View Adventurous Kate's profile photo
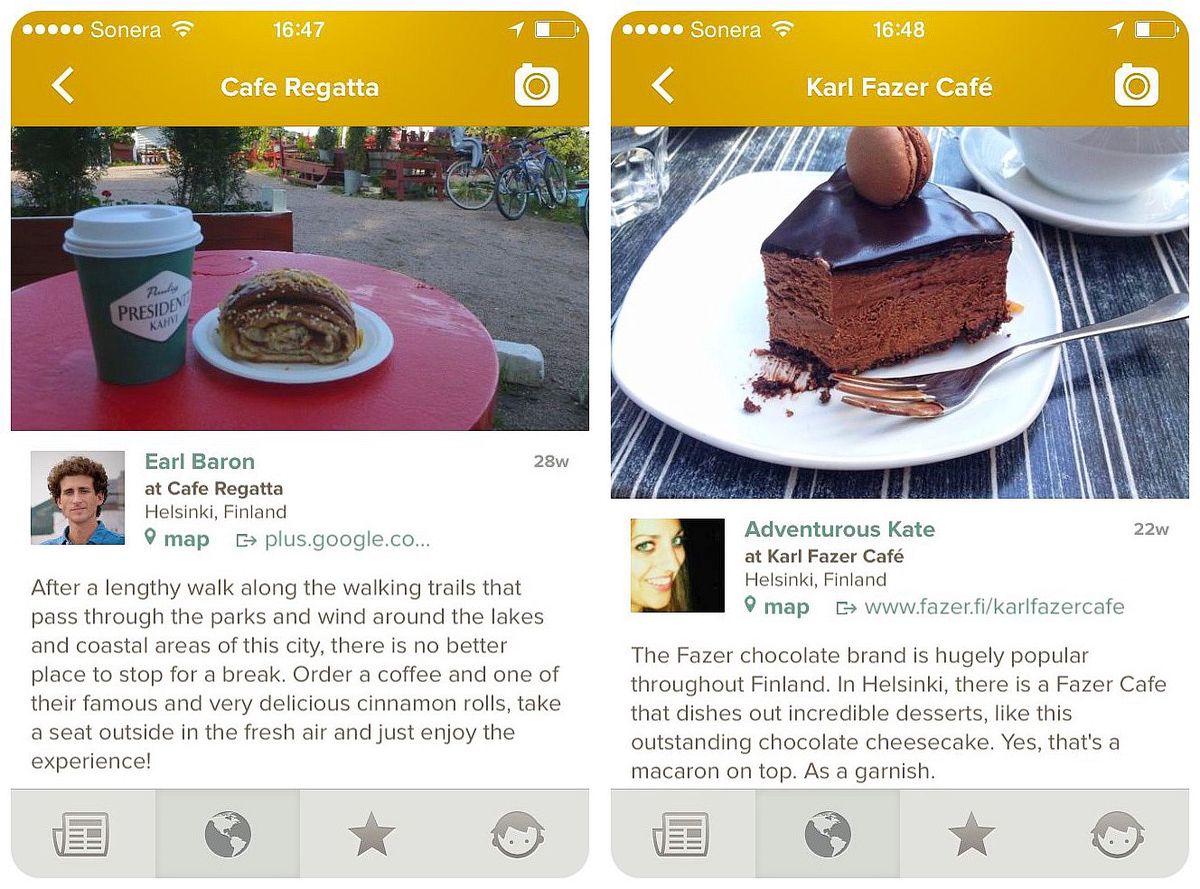Screen dimensions: 1200x889 pyautogui.click(x=677, y=565)
